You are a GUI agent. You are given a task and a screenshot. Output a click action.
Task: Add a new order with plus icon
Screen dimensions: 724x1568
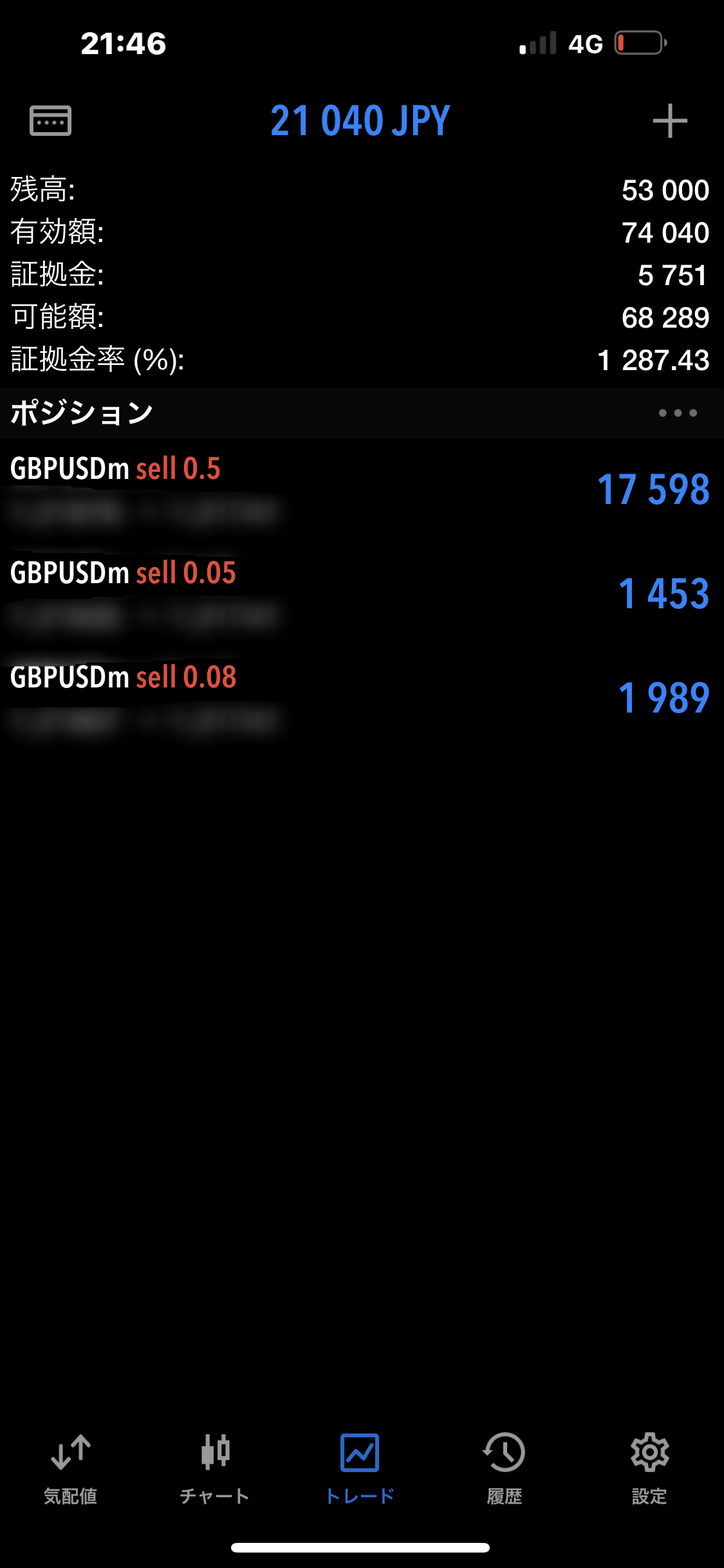click(x=669, y=121)
